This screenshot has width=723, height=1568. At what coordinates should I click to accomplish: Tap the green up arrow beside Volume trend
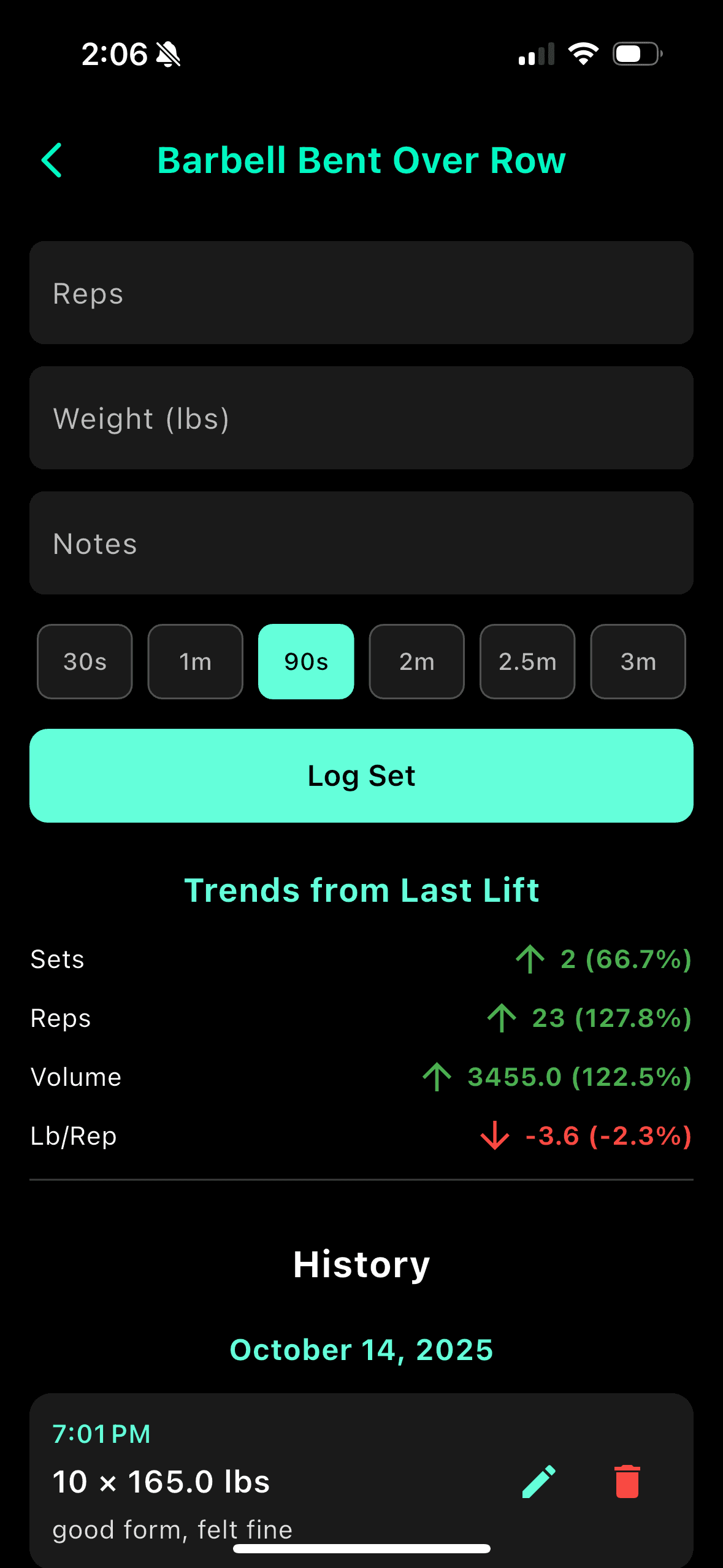[436, 1077]
